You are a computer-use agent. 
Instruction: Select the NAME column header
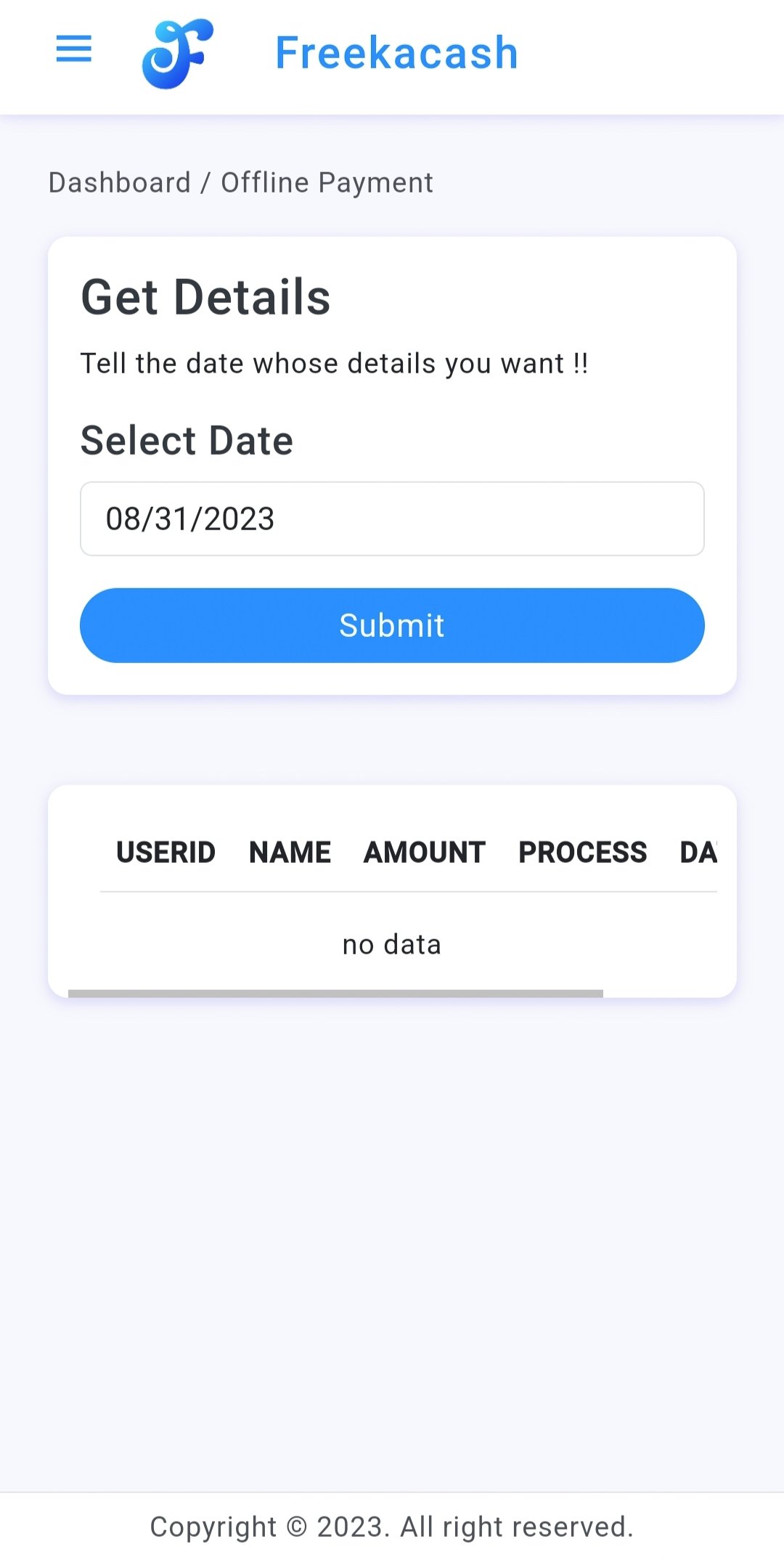[x=290, y=852]
